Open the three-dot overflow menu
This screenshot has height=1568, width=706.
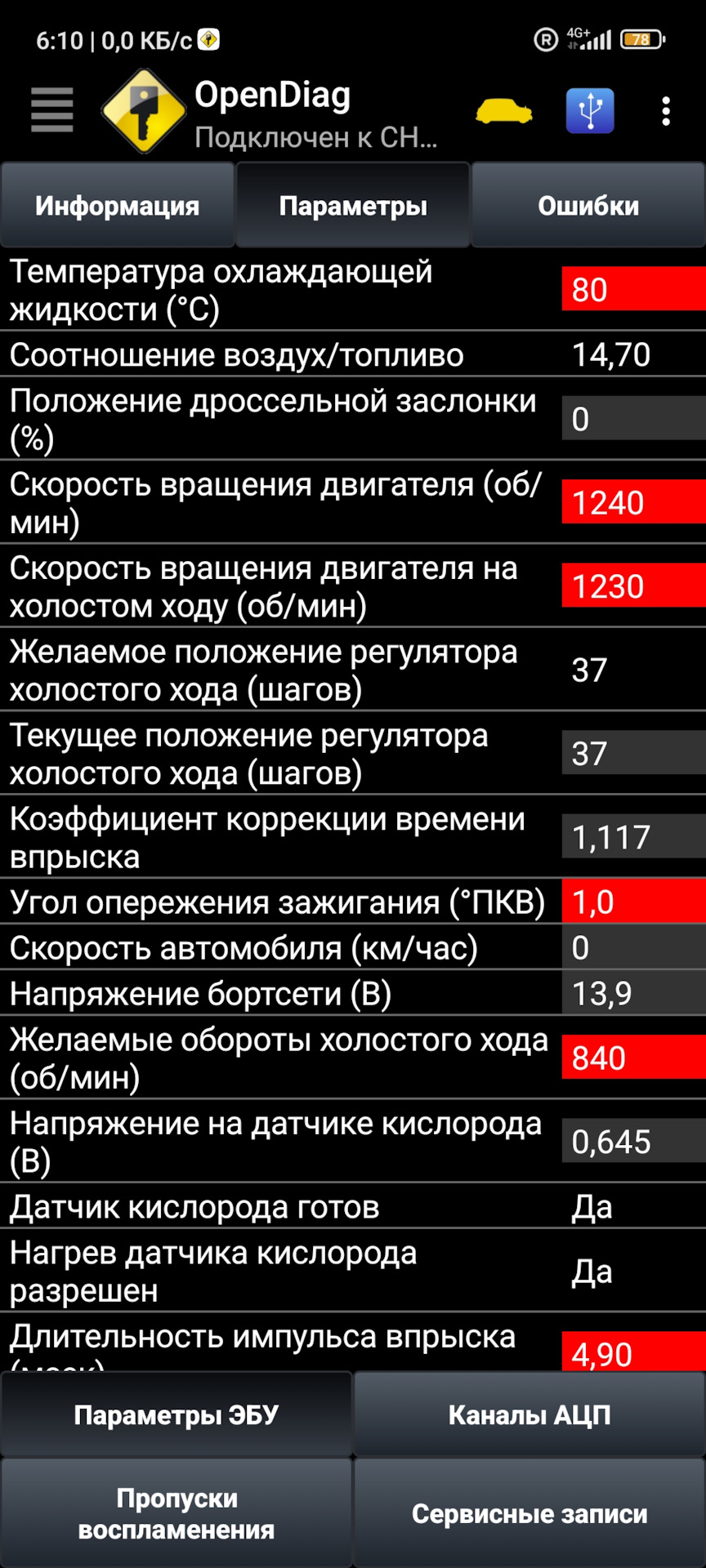(666, 111)
